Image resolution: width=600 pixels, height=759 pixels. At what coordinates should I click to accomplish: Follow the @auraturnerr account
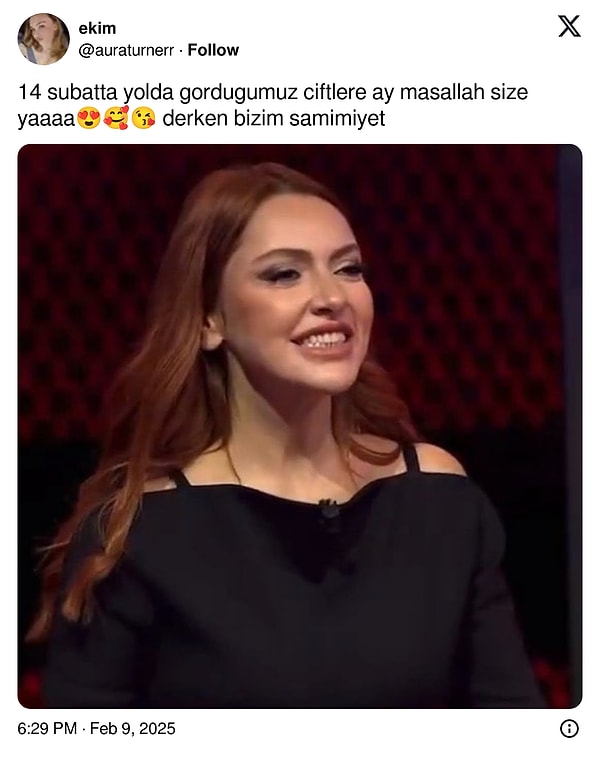click(213, 50)
